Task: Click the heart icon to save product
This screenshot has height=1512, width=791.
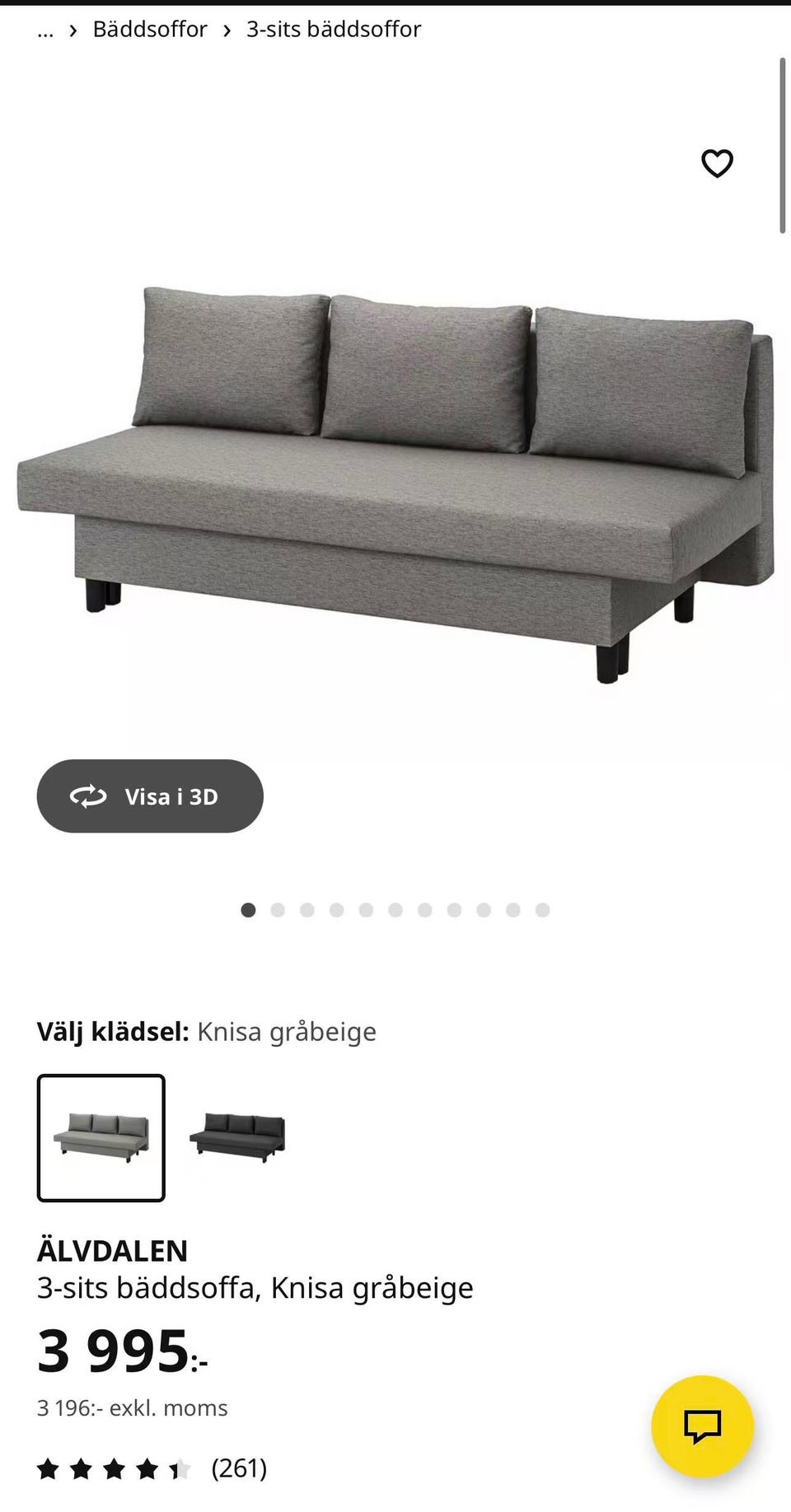Action: point(717,164)
